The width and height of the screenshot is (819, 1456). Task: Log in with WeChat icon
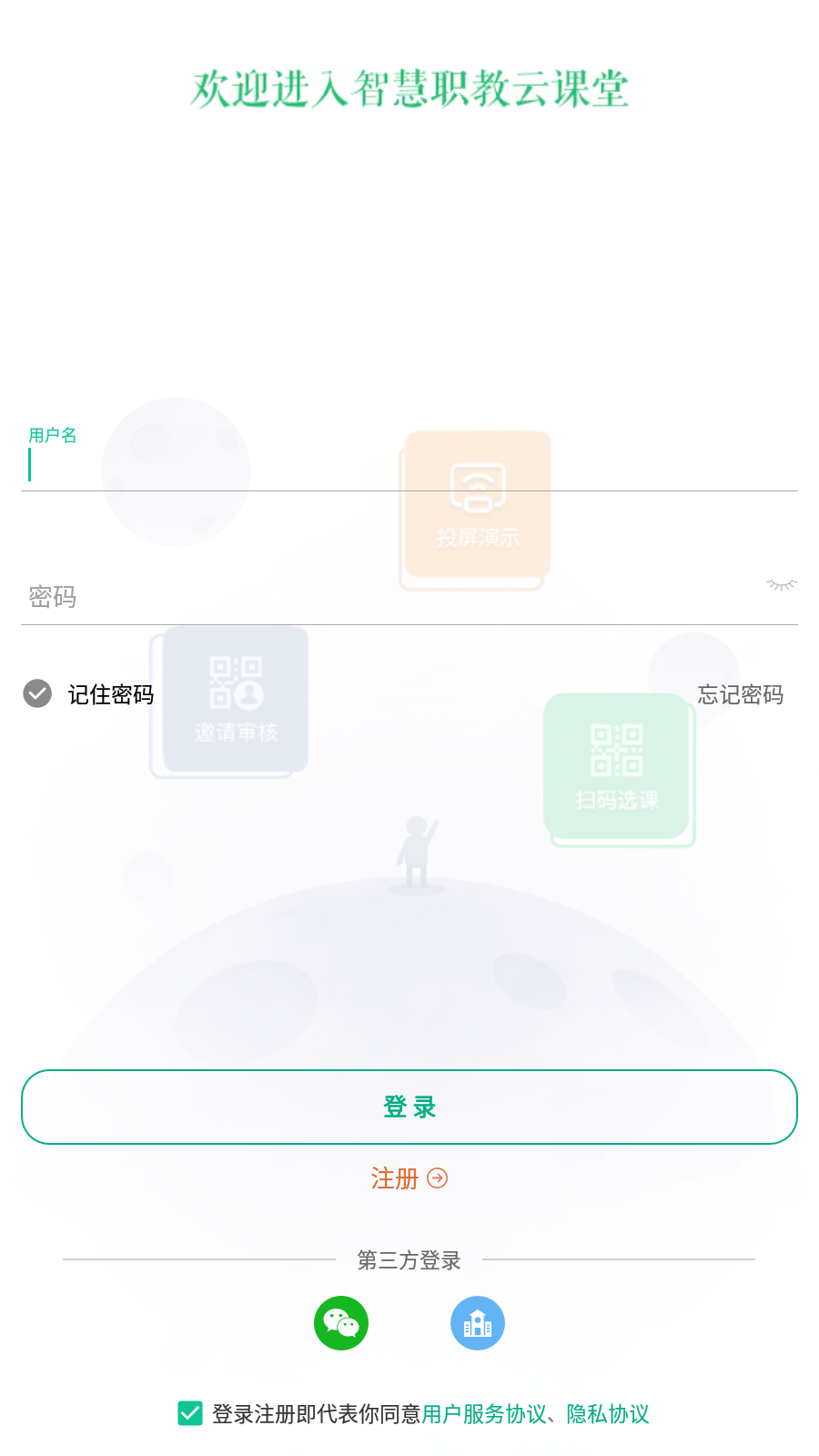(x=341, y=1323)
